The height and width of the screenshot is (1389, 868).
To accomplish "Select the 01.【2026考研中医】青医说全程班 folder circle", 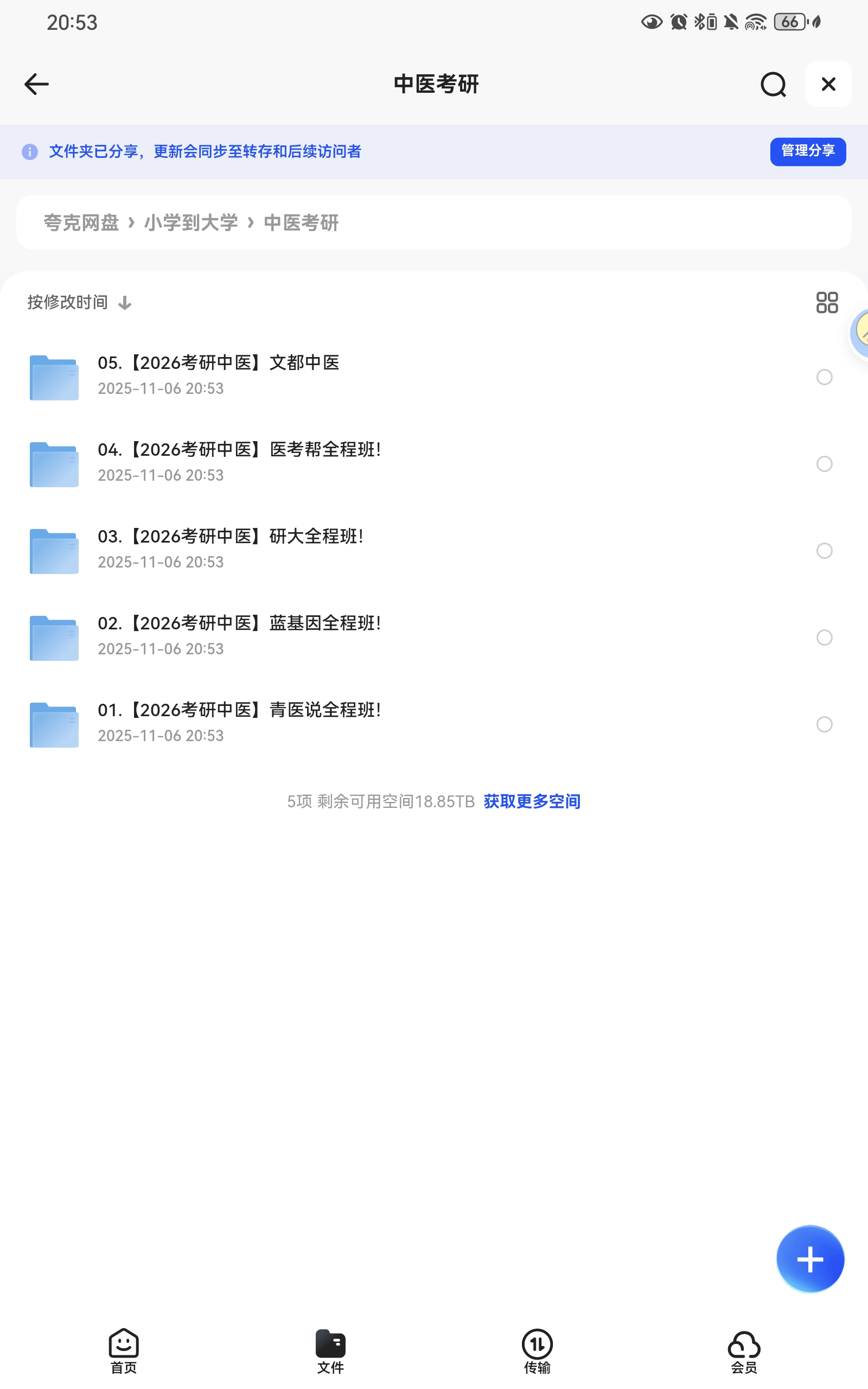I will (825, 725).
